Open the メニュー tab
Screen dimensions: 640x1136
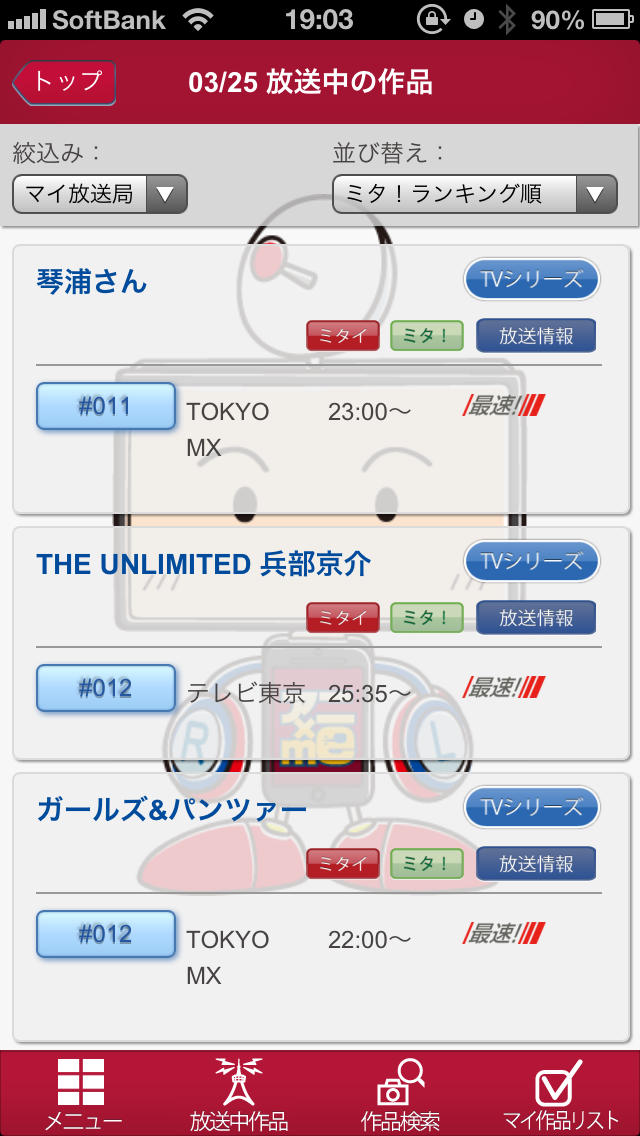coord(82,1095)
